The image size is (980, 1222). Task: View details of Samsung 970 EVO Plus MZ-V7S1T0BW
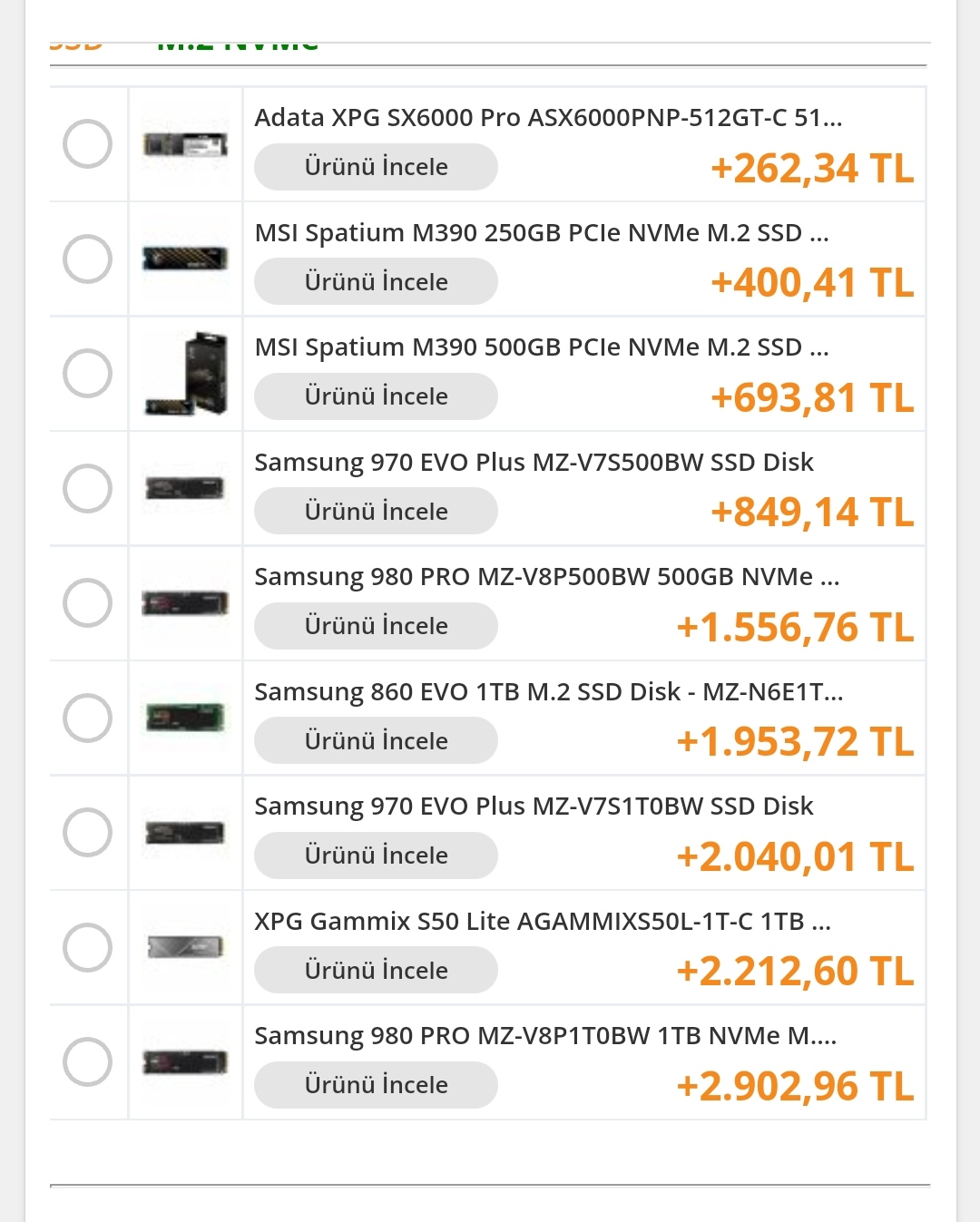tap(376, 855)
